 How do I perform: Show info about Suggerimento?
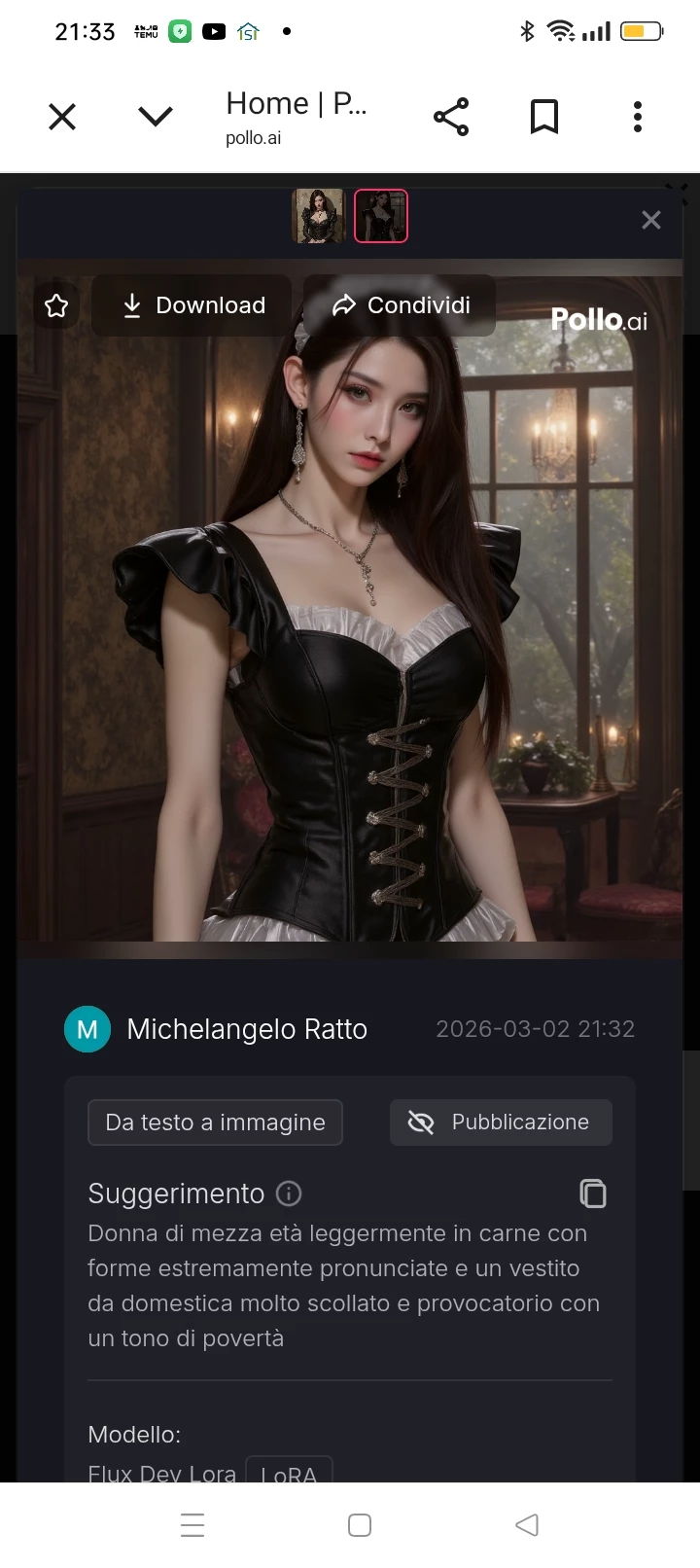[289, 1194]
